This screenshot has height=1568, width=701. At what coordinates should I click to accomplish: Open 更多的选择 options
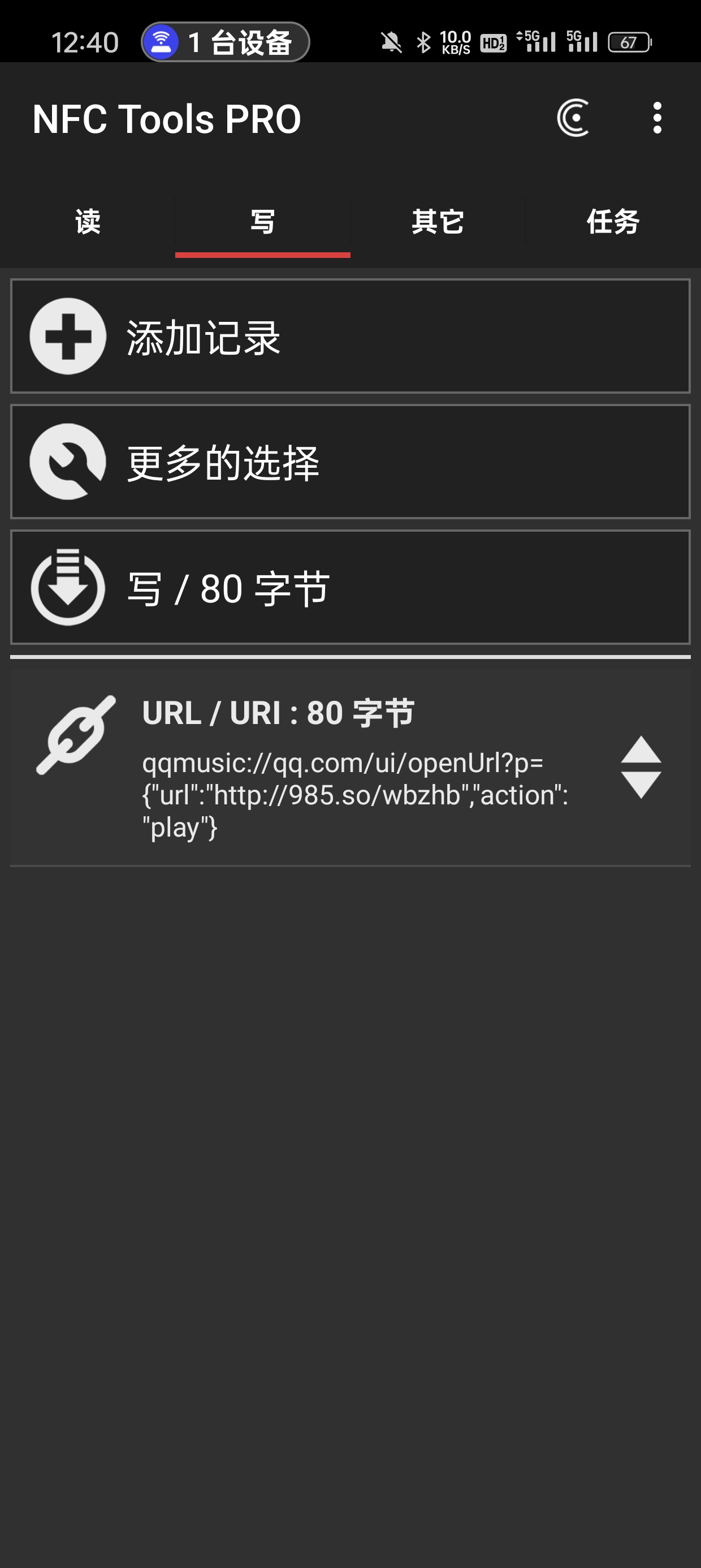[350, 462]
